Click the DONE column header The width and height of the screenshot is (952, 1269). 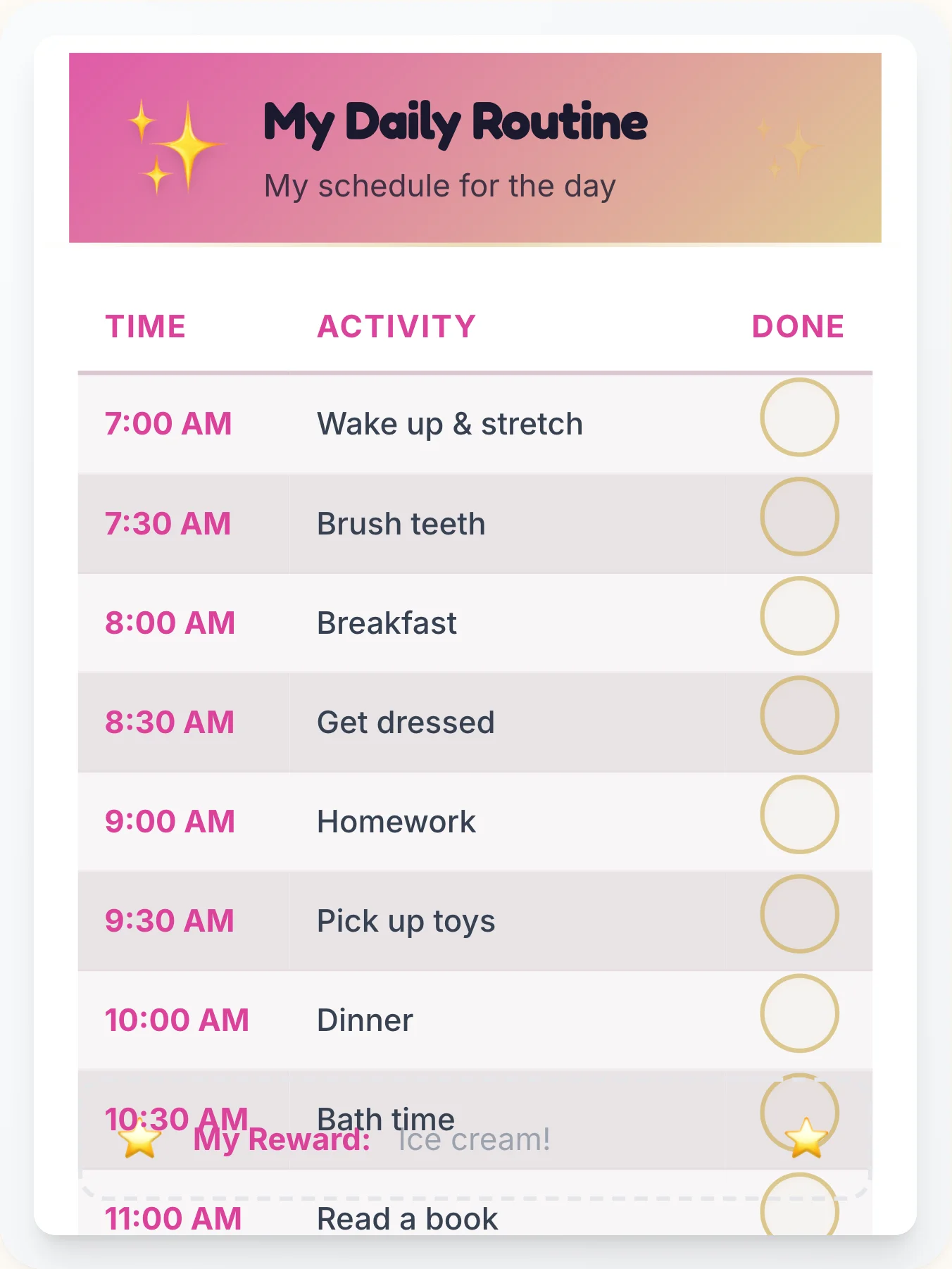(x=797, y=326)
